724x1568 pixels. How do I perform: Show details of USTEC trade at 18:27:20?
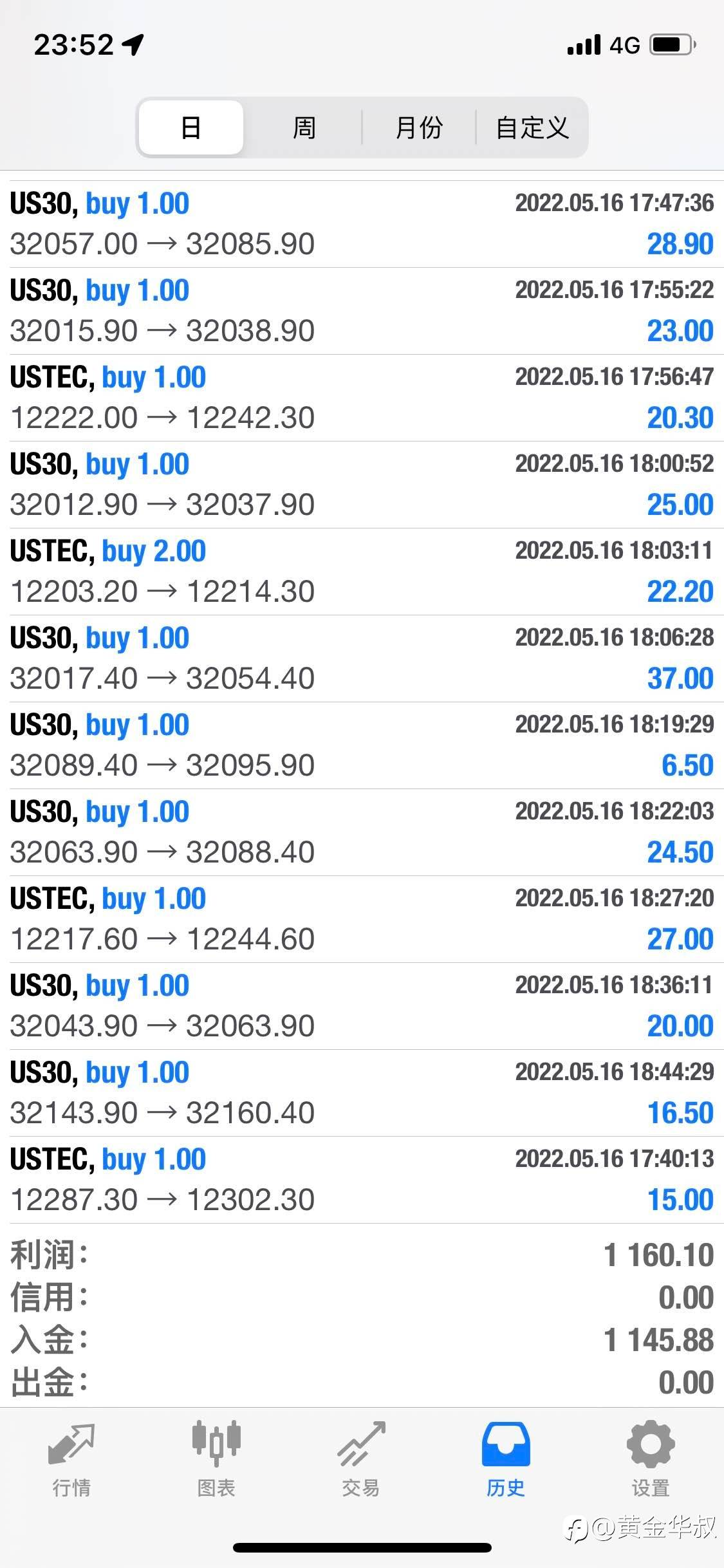coord(362,919)
